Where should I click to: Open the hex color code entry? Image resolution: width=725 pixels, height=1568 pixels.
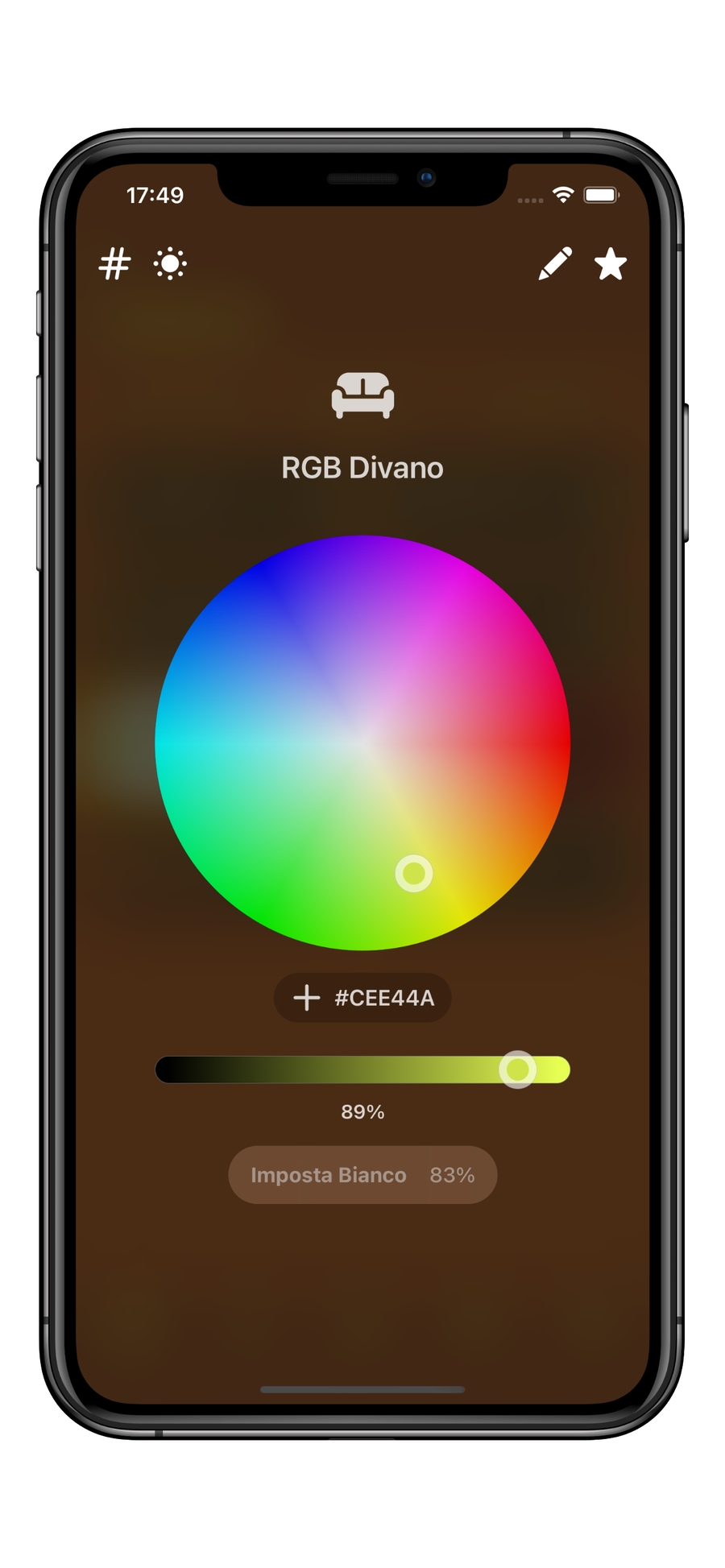pyautogui.click(x=114, y=263)
